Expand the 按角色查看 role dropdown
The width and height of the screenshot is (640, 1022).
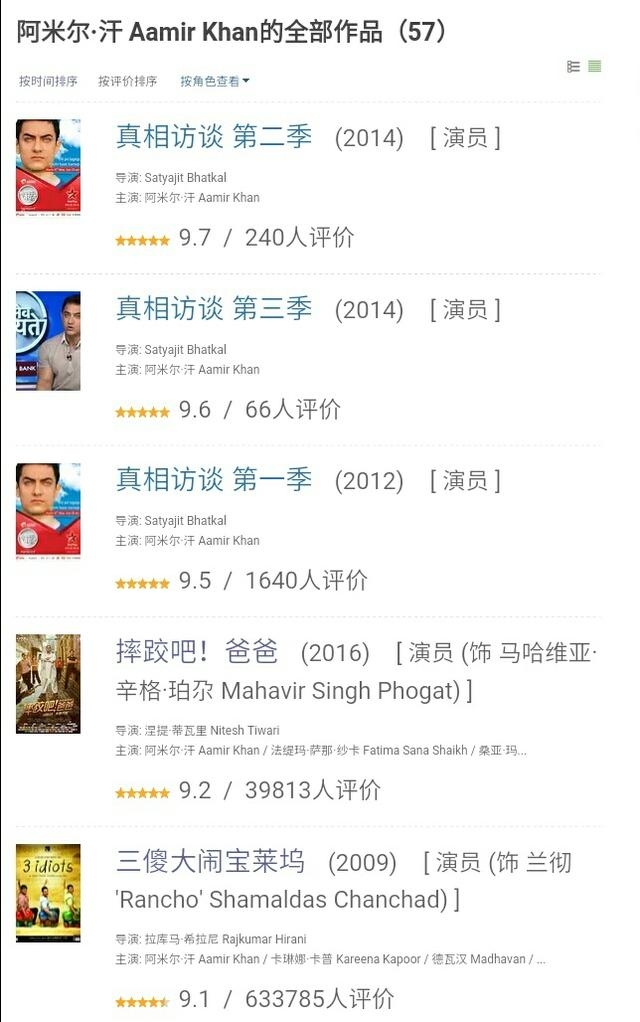(x=214, y=81)
